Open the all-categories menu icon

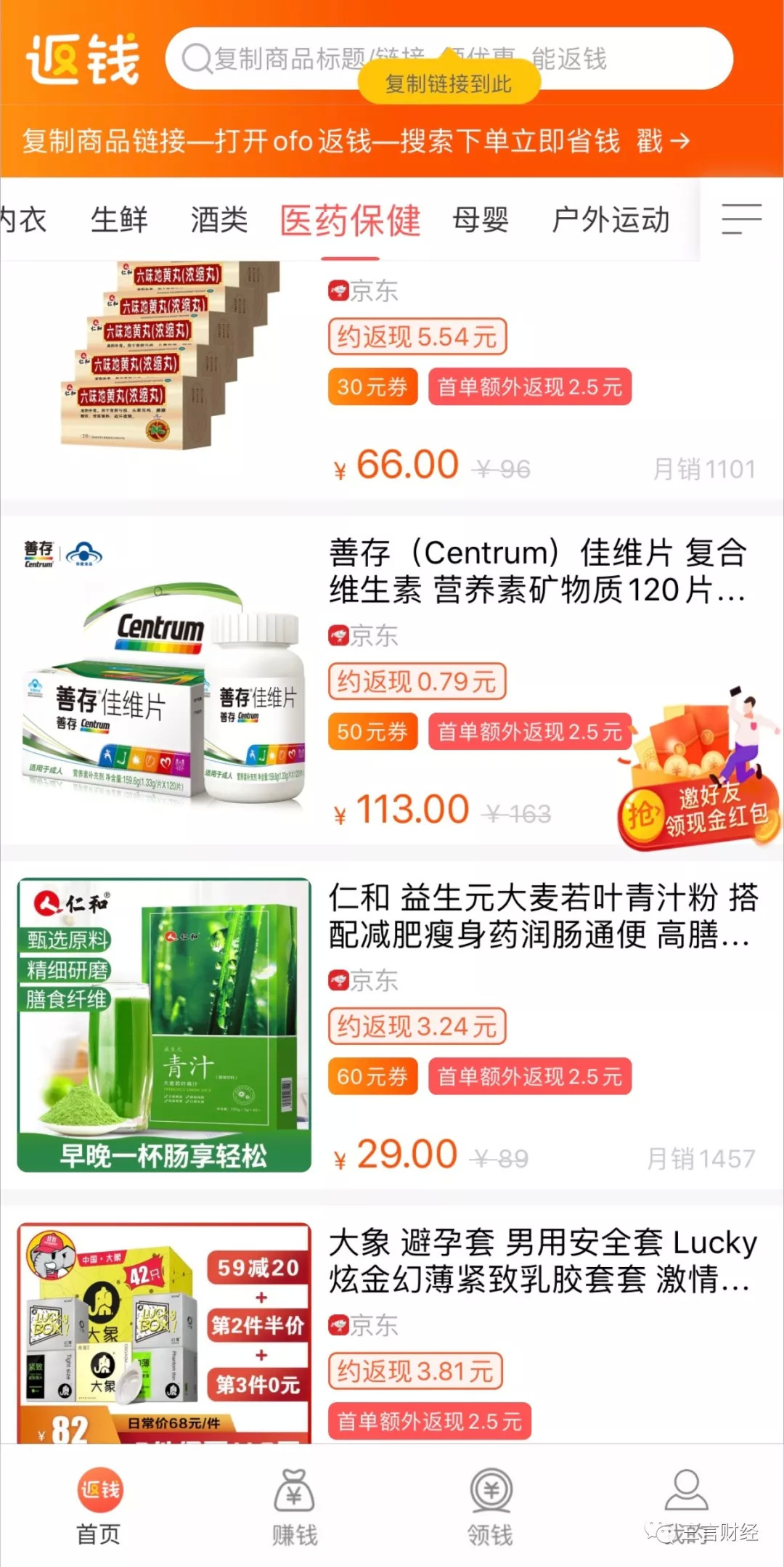(x=741, y=219)
